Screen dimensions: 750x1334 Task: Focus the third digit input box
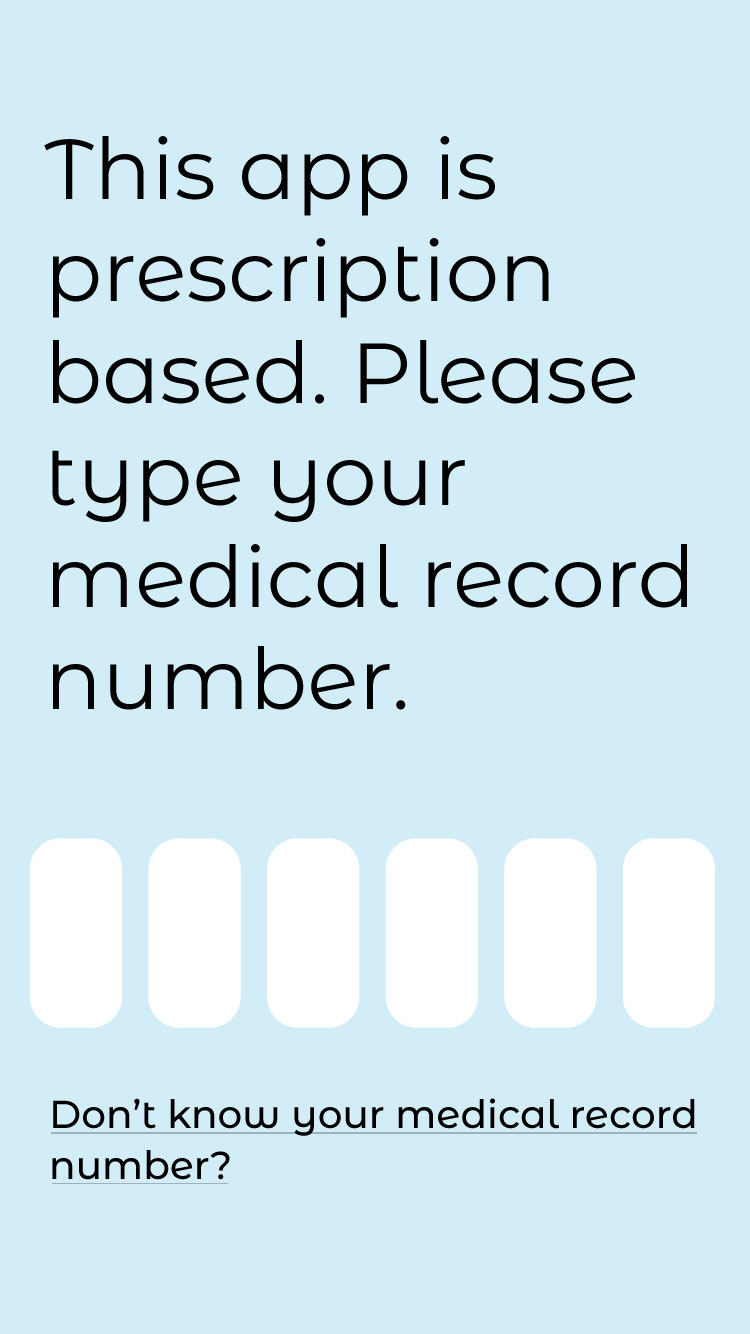pos(313,933)
